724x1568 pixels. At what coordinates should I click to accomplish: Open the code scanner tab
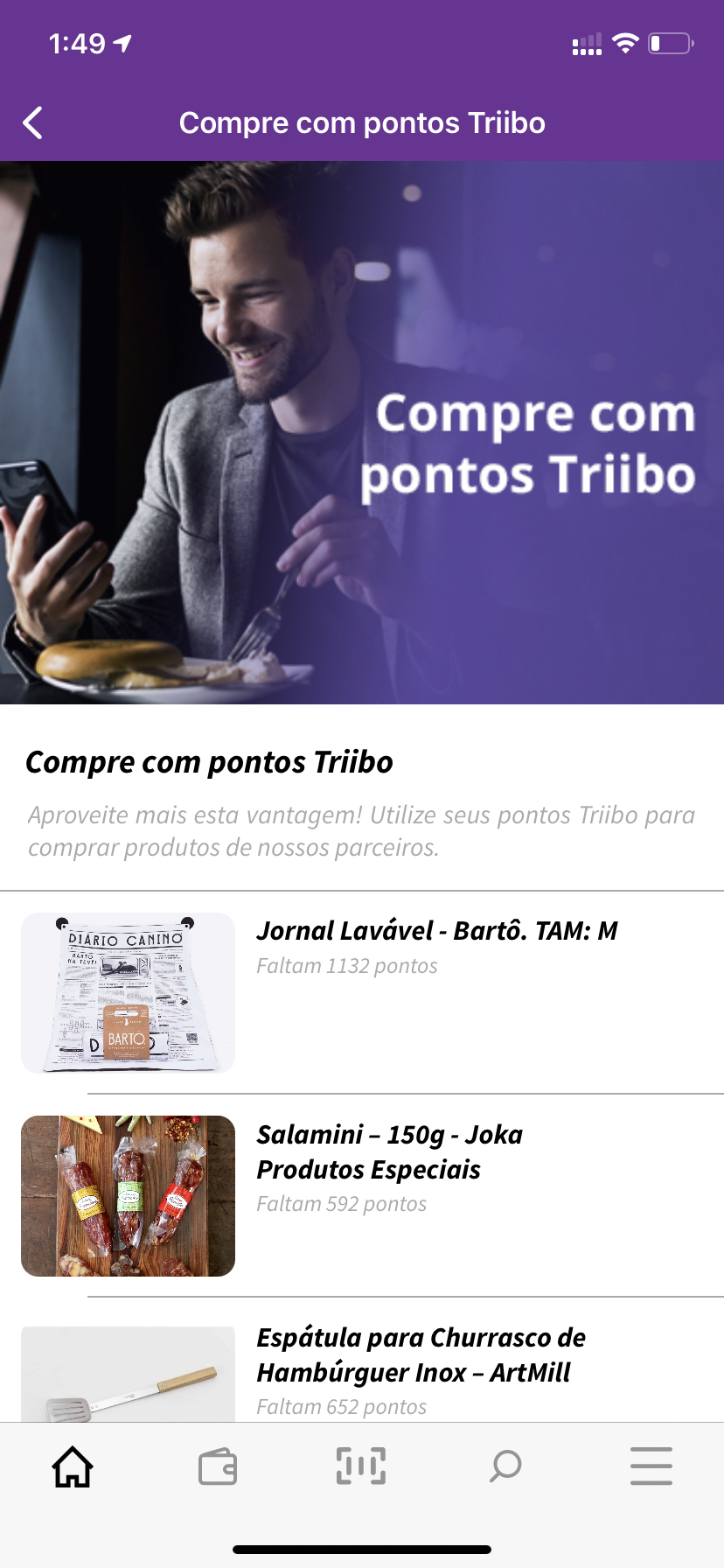tap(361, 1466)
